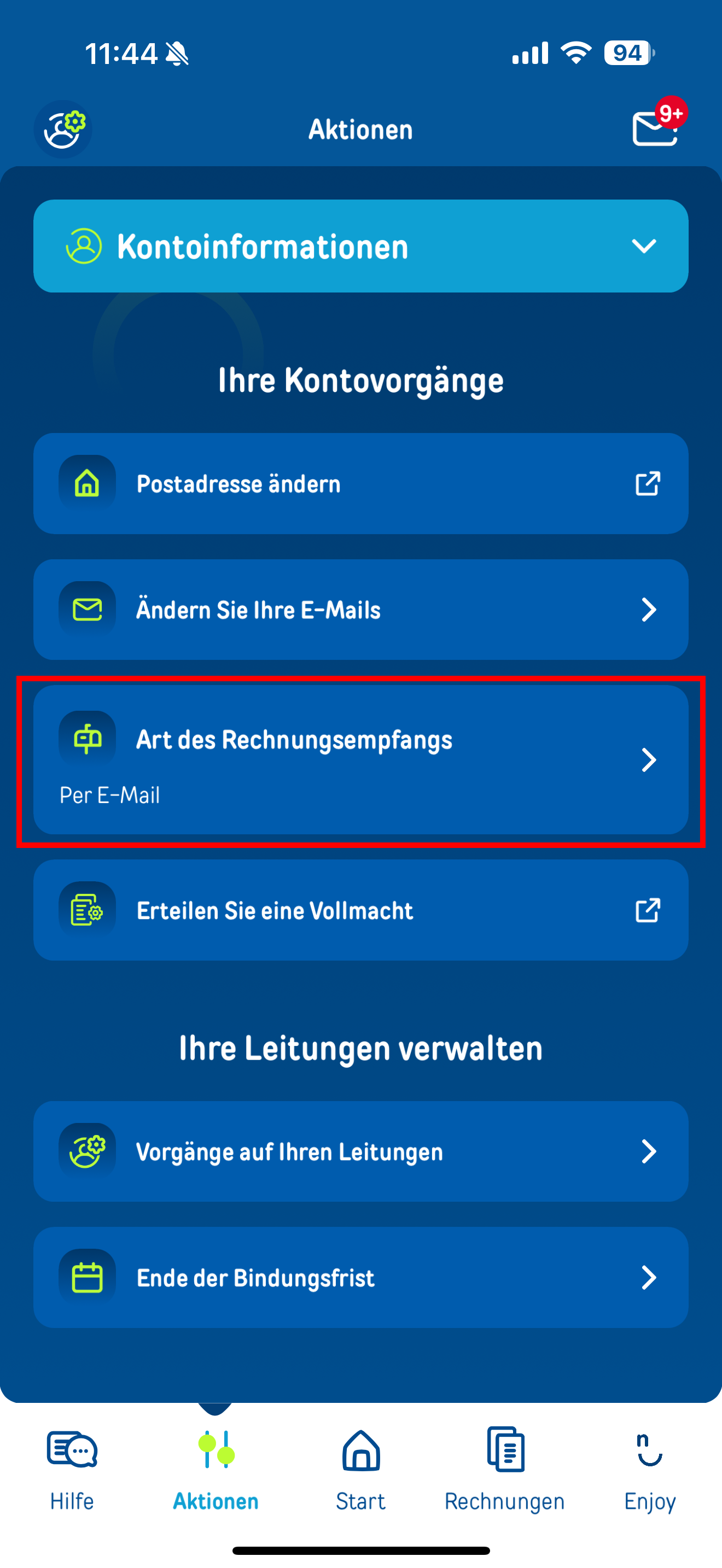Image resolution: width=722 pixels, height=1568 pixels.
Task: Open the profile settings icon
Action: click(63, 129)
